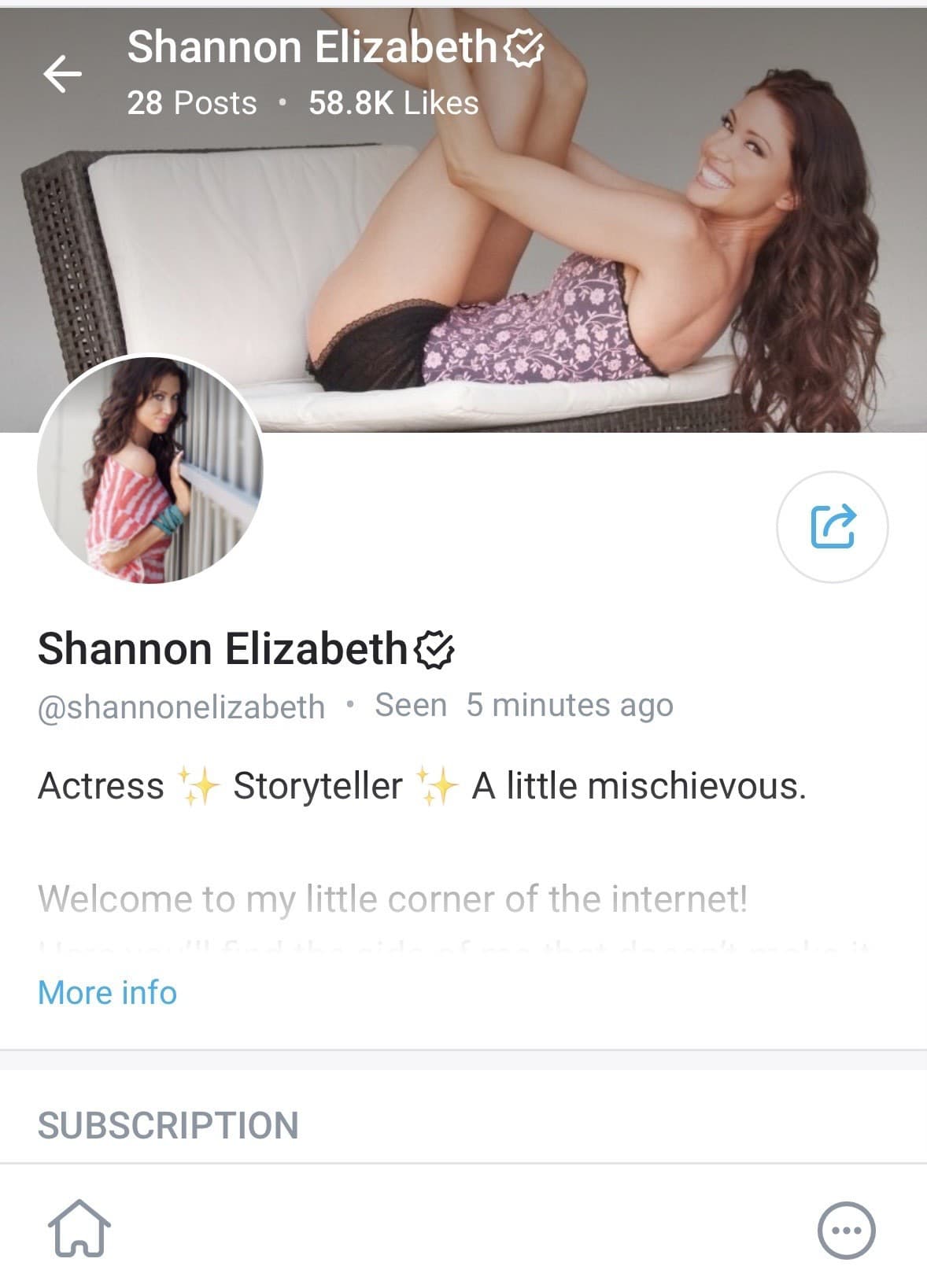
Task: Open the more options menu
Action: tap(846, 1231)
